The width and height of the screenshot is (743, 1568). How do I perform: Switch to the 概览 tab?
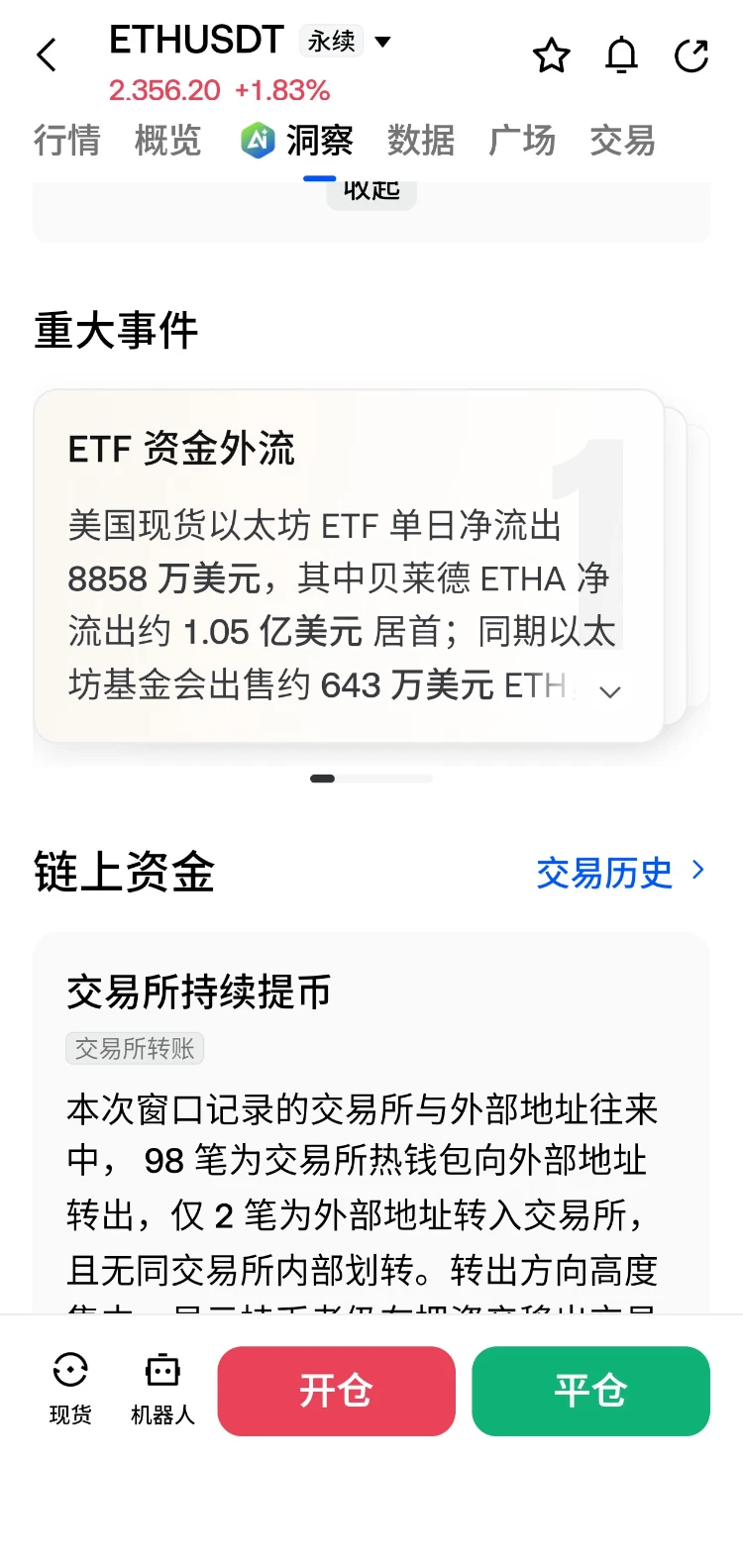point(167,141)
